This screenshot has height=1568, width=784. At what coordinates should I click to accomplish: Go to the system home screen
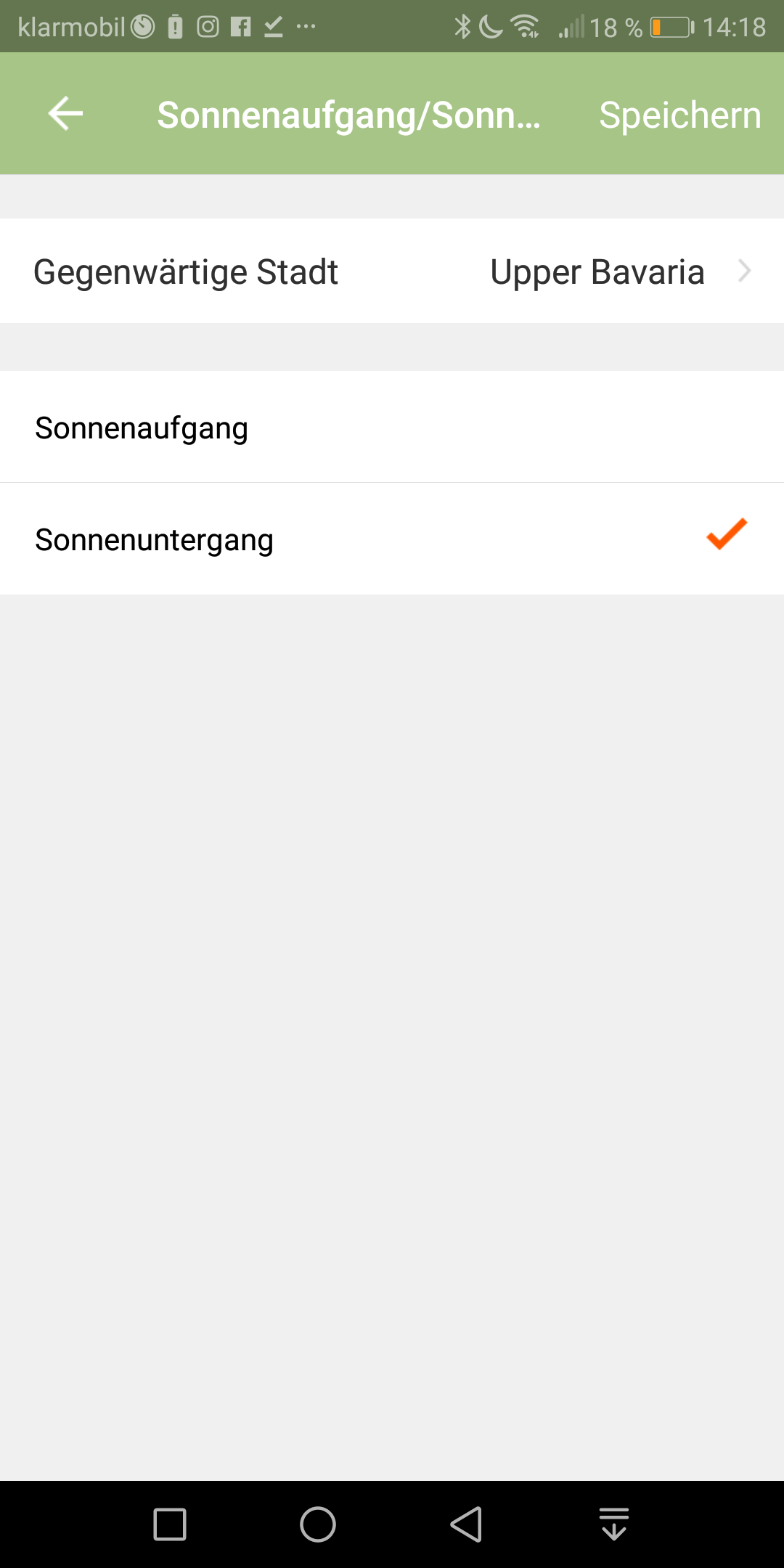[x=318, y=1524]
